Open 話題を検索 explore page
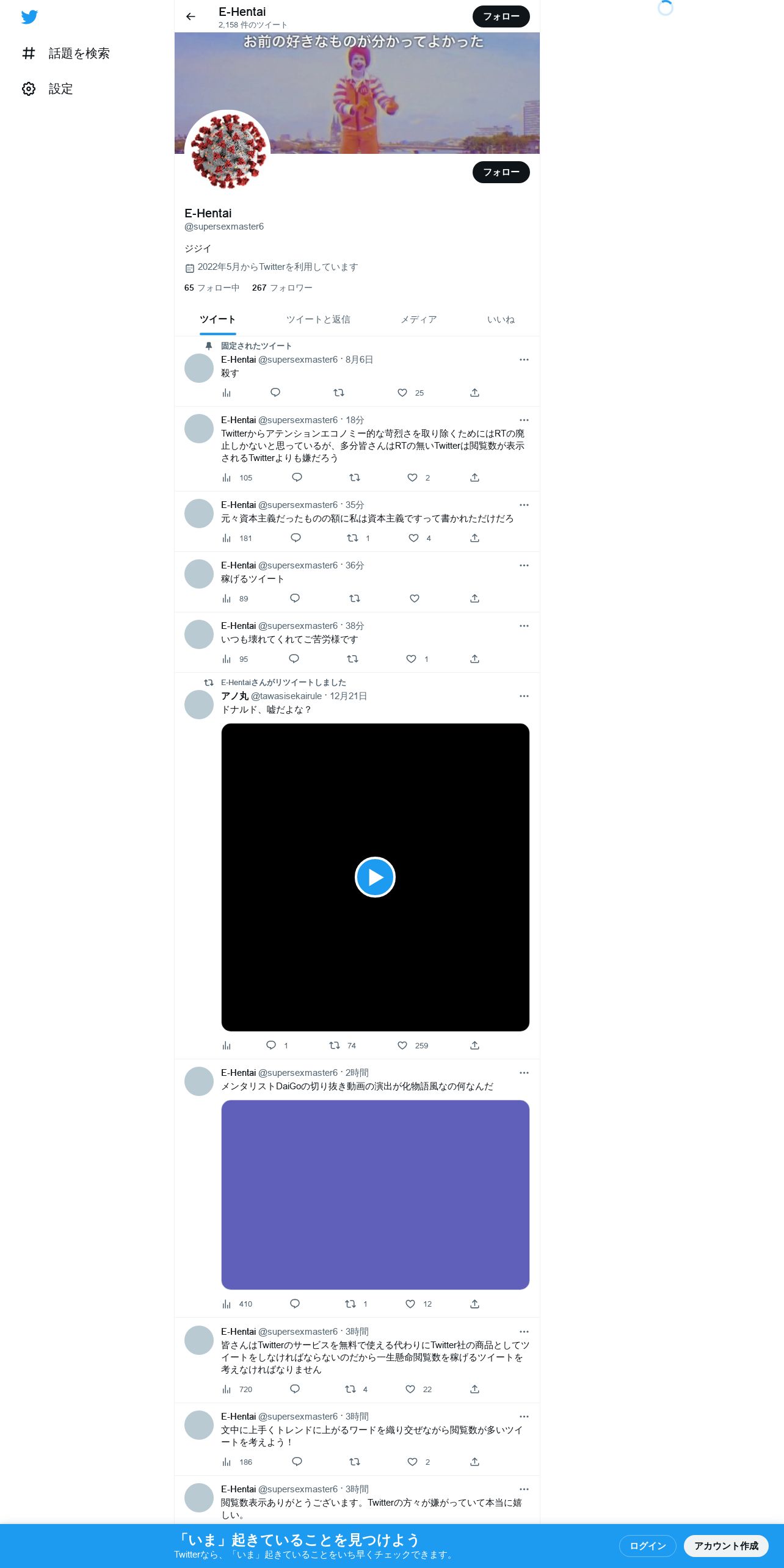 (x=66, y=54)
